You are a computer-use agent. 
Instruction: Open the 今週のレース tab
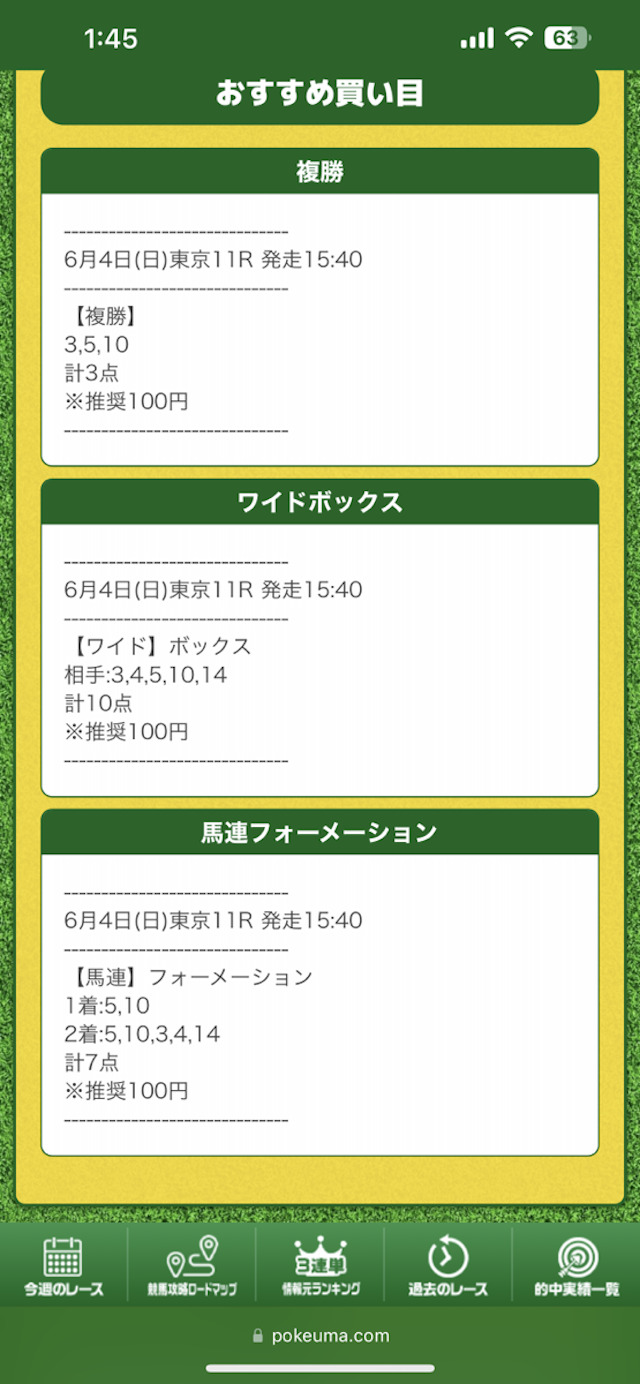point(64,1266)
